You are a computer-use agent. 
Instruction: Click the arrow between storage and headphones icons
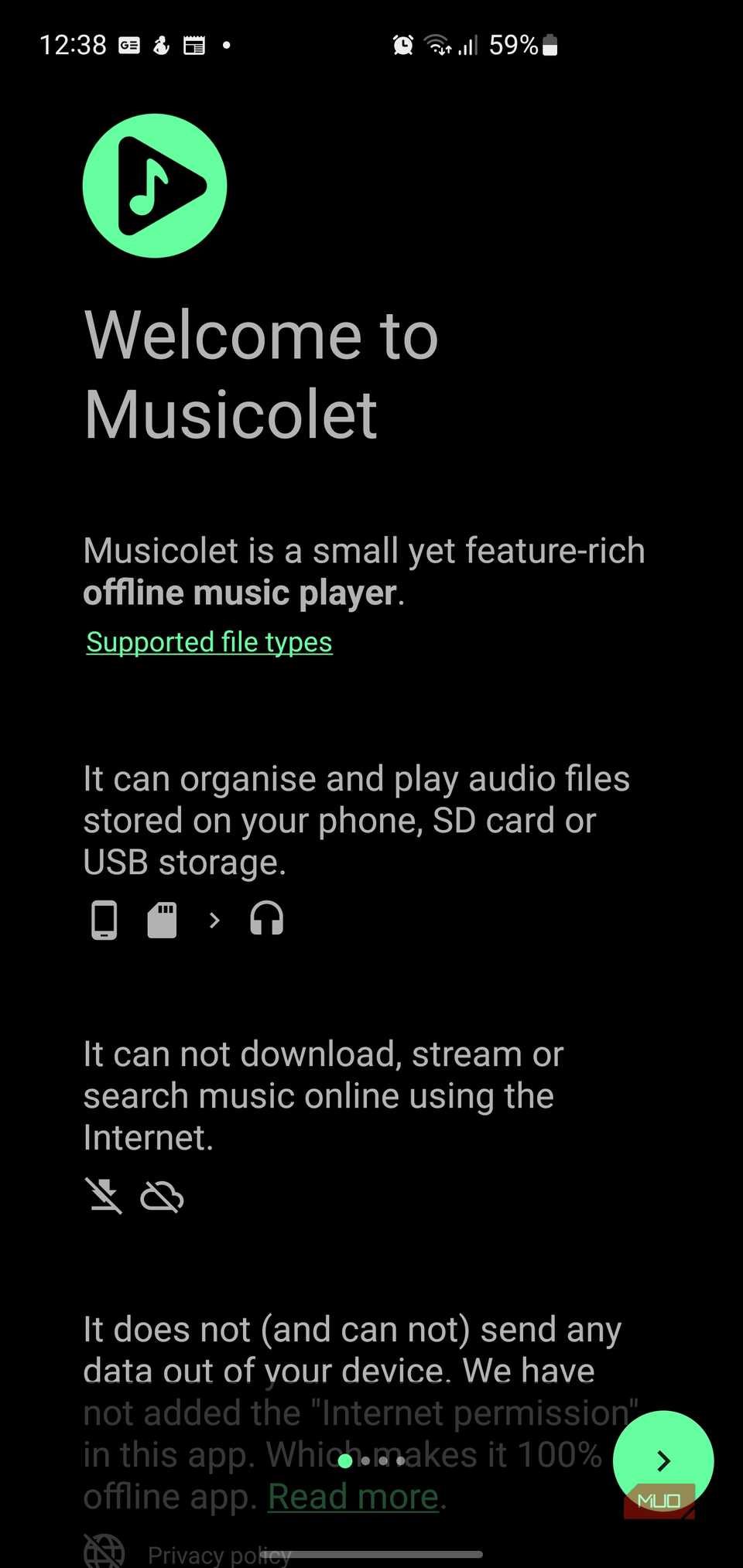[x=213, y=920]
